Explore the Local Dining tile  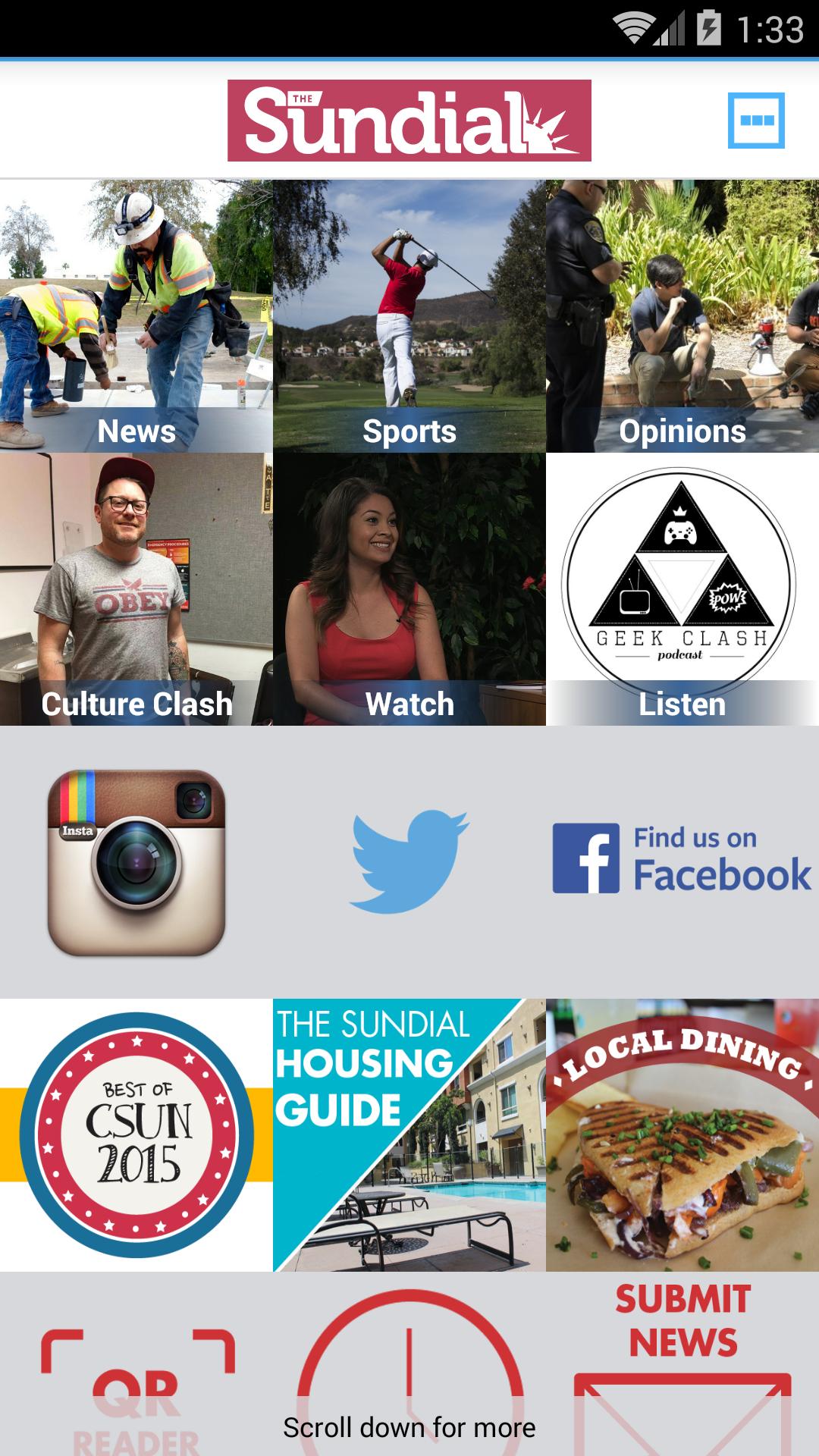(682, 1135)
